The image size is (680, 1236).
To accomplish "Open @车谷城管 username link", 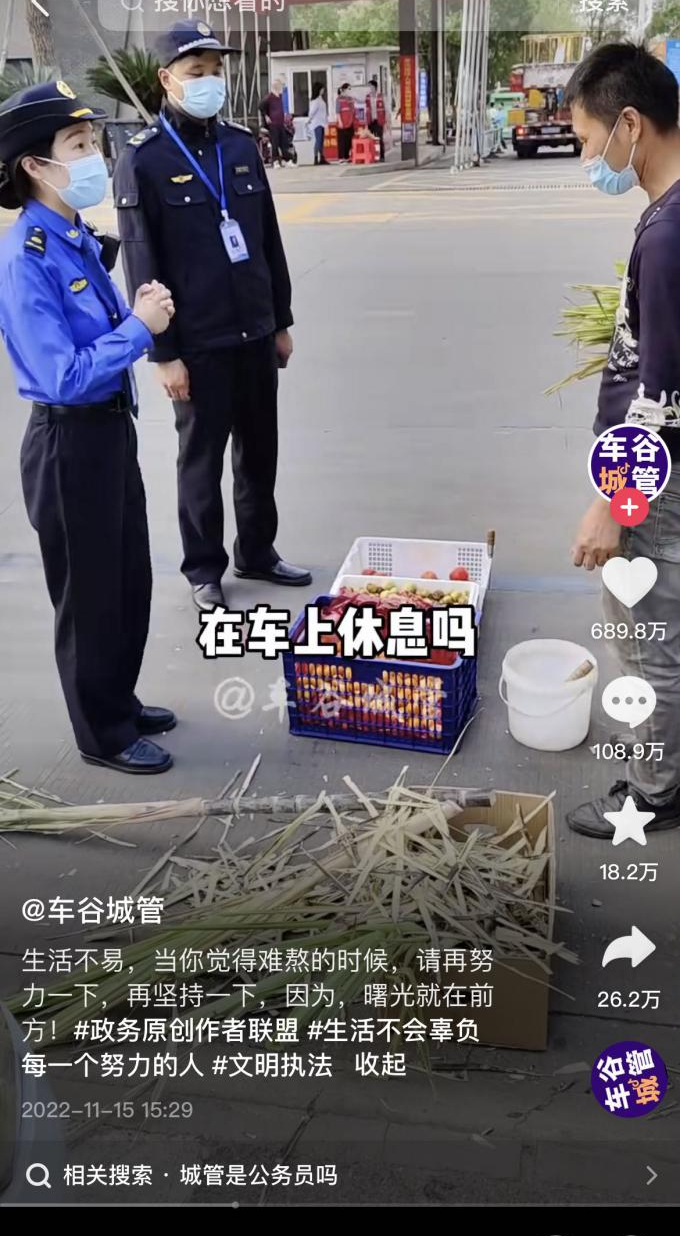I will click(93, 910).
